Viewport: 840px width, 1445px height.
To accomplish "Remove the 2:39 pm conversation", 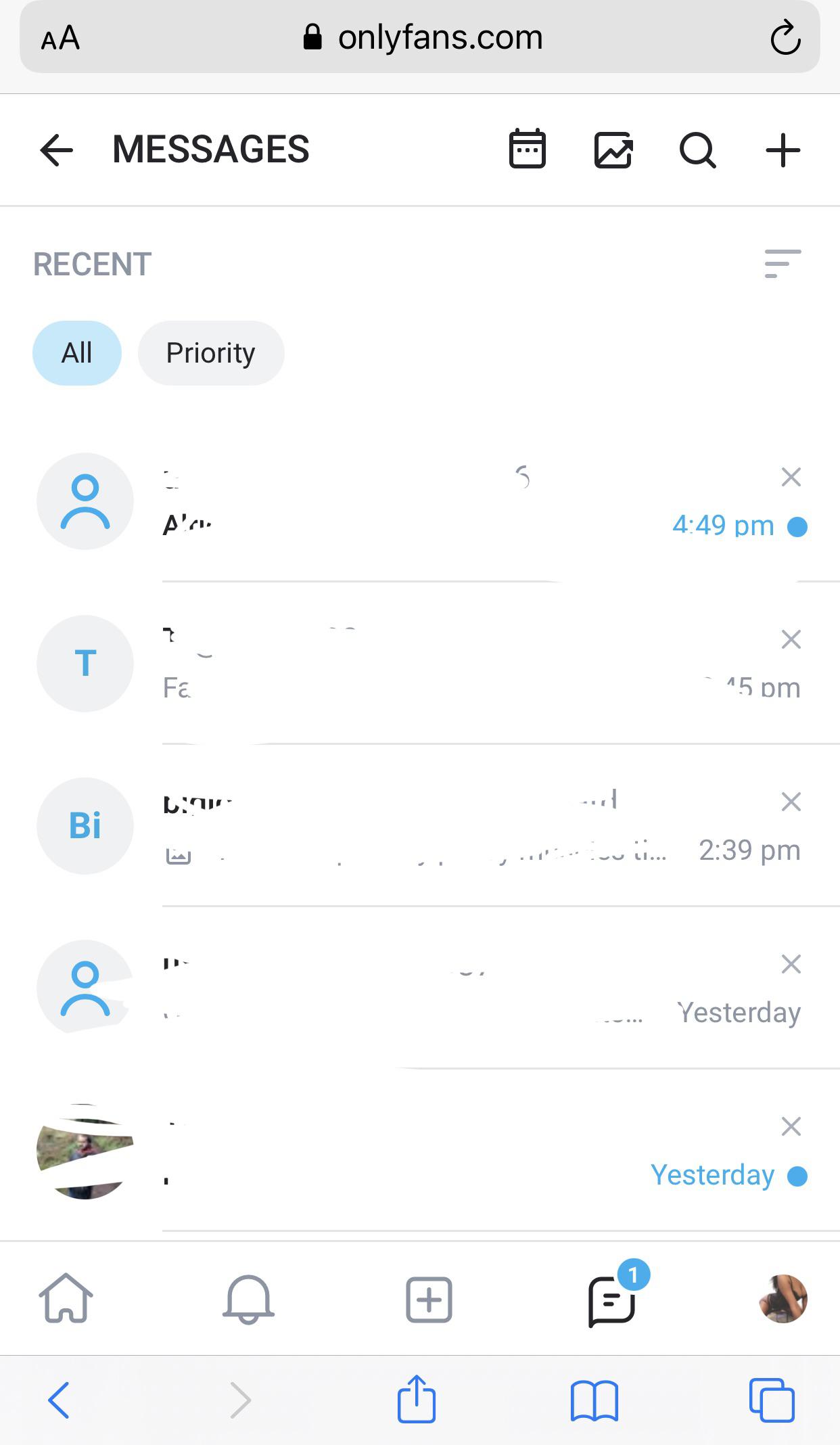I will 791,802.
